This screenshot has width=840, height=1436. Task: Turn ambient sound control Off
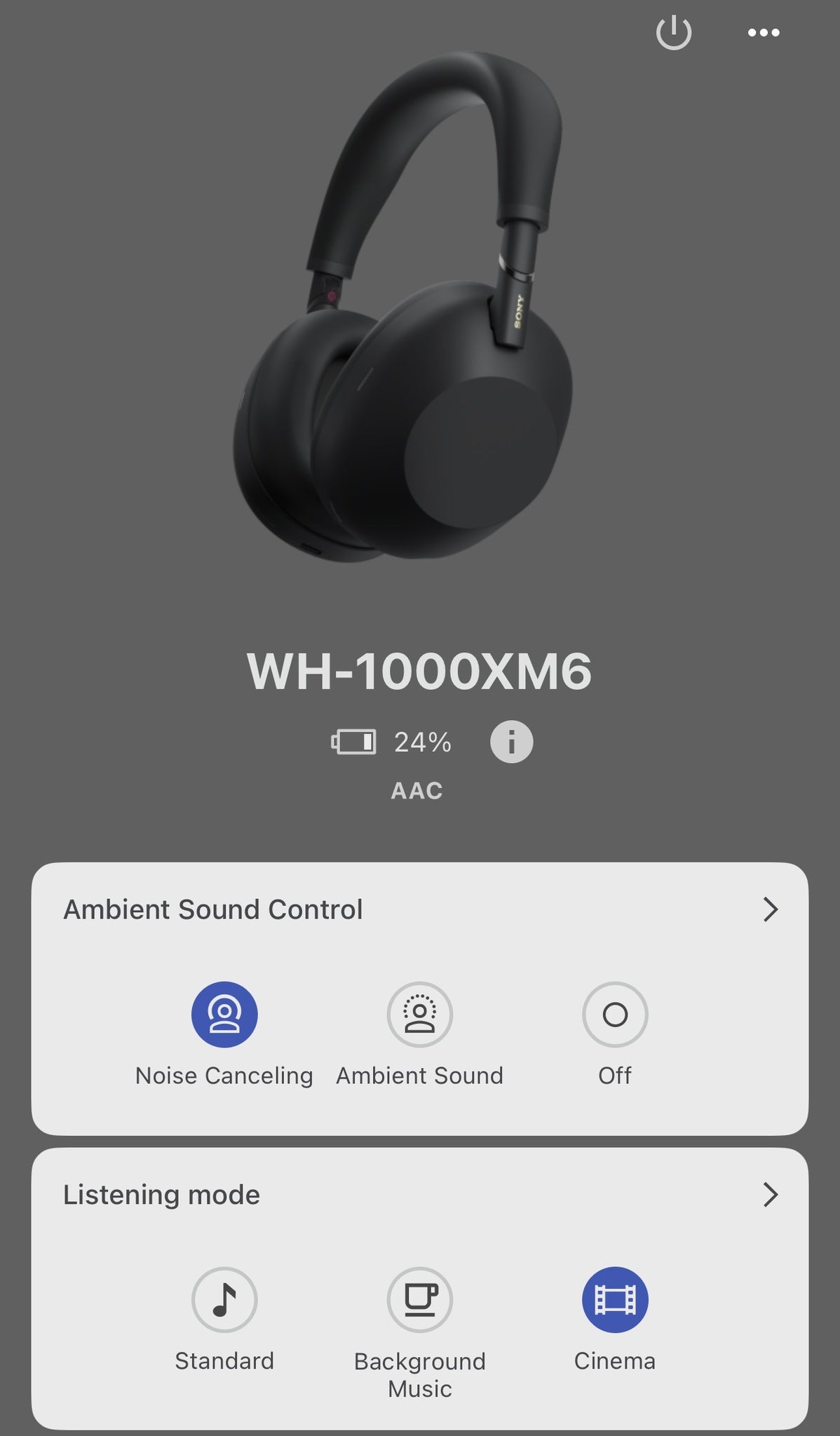tap(615, 1015)
